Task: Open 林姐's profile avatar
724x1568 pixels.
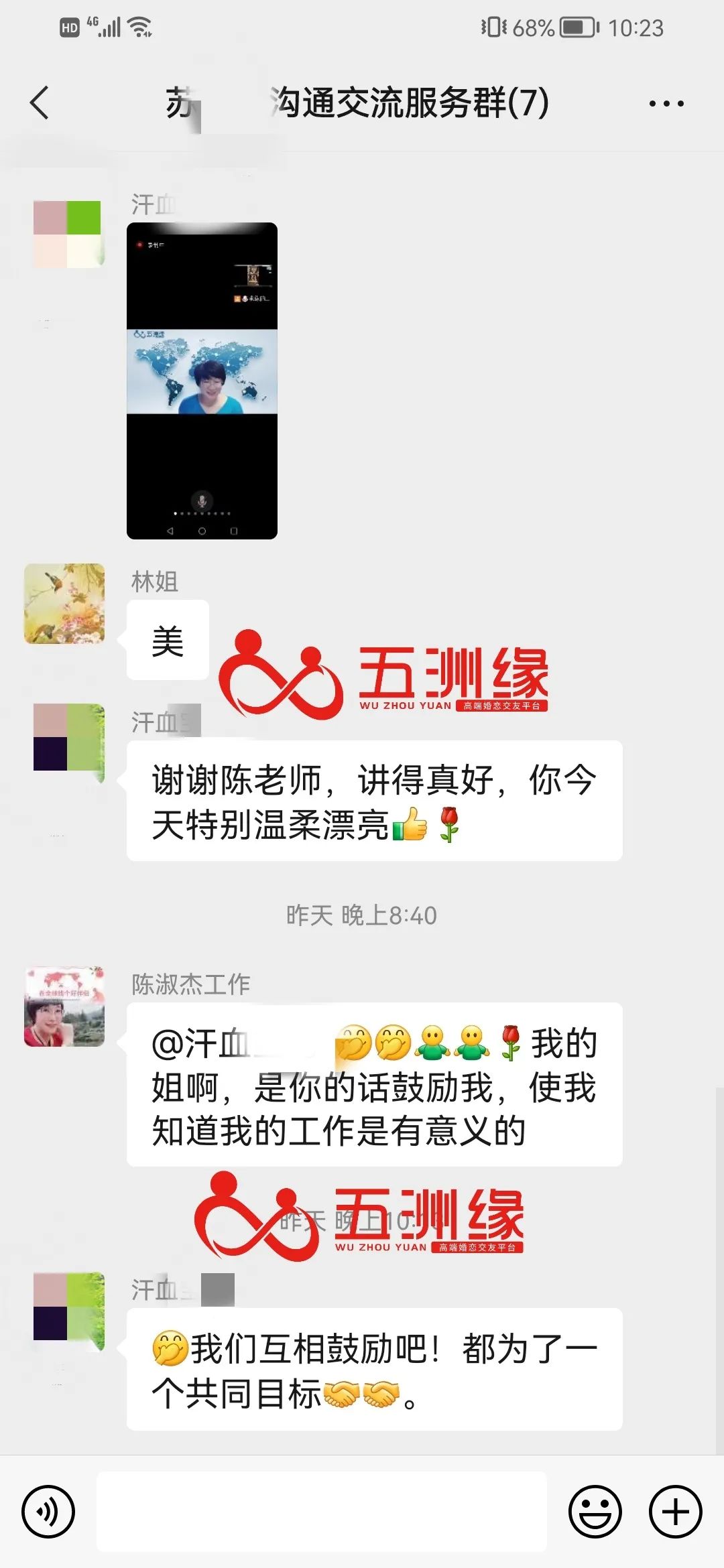Action: (64, 604)
